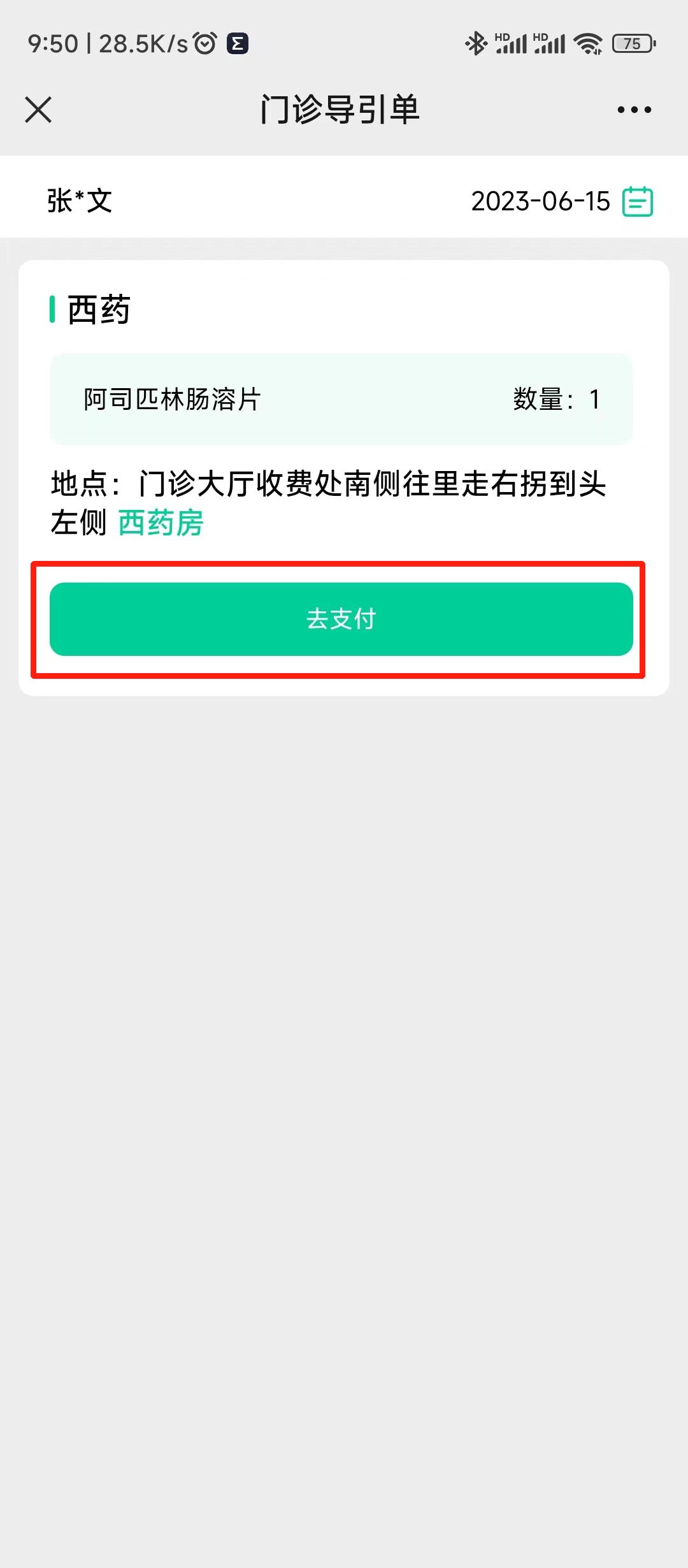Tap the 数量 quantity value 1

pos(556,398)
